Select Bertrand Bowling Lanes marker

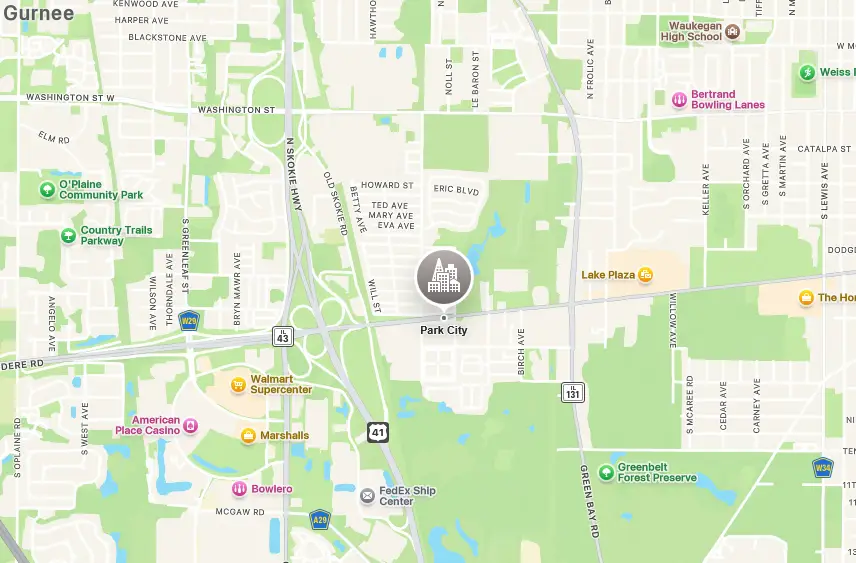point(679,99)
